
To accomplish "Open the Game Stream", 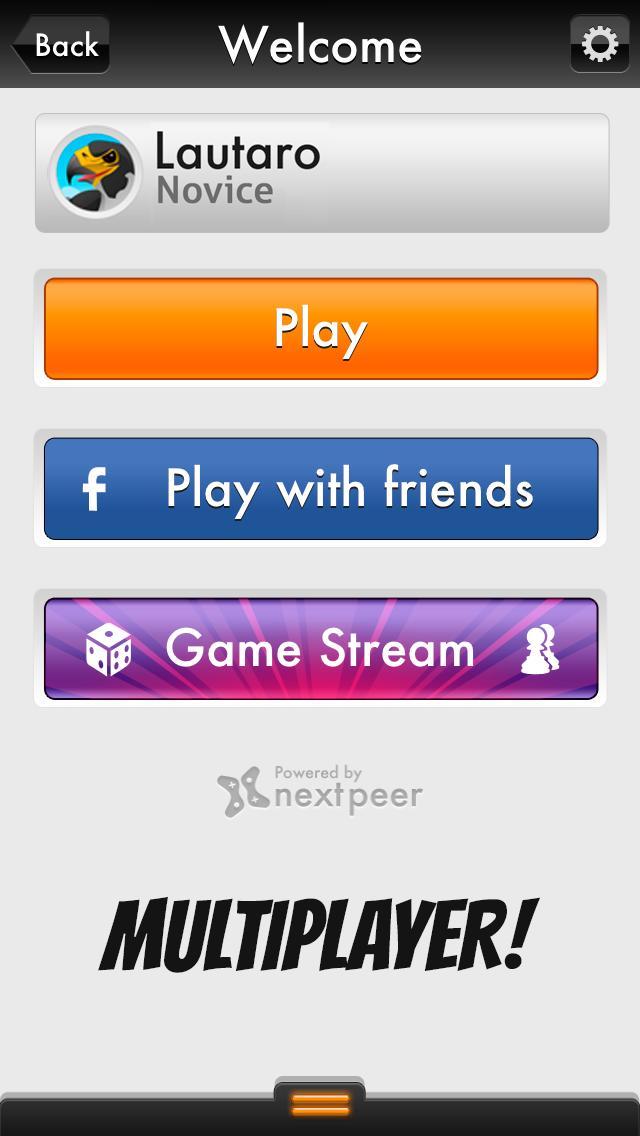I will pyautogui.click(x=321, y=648).
